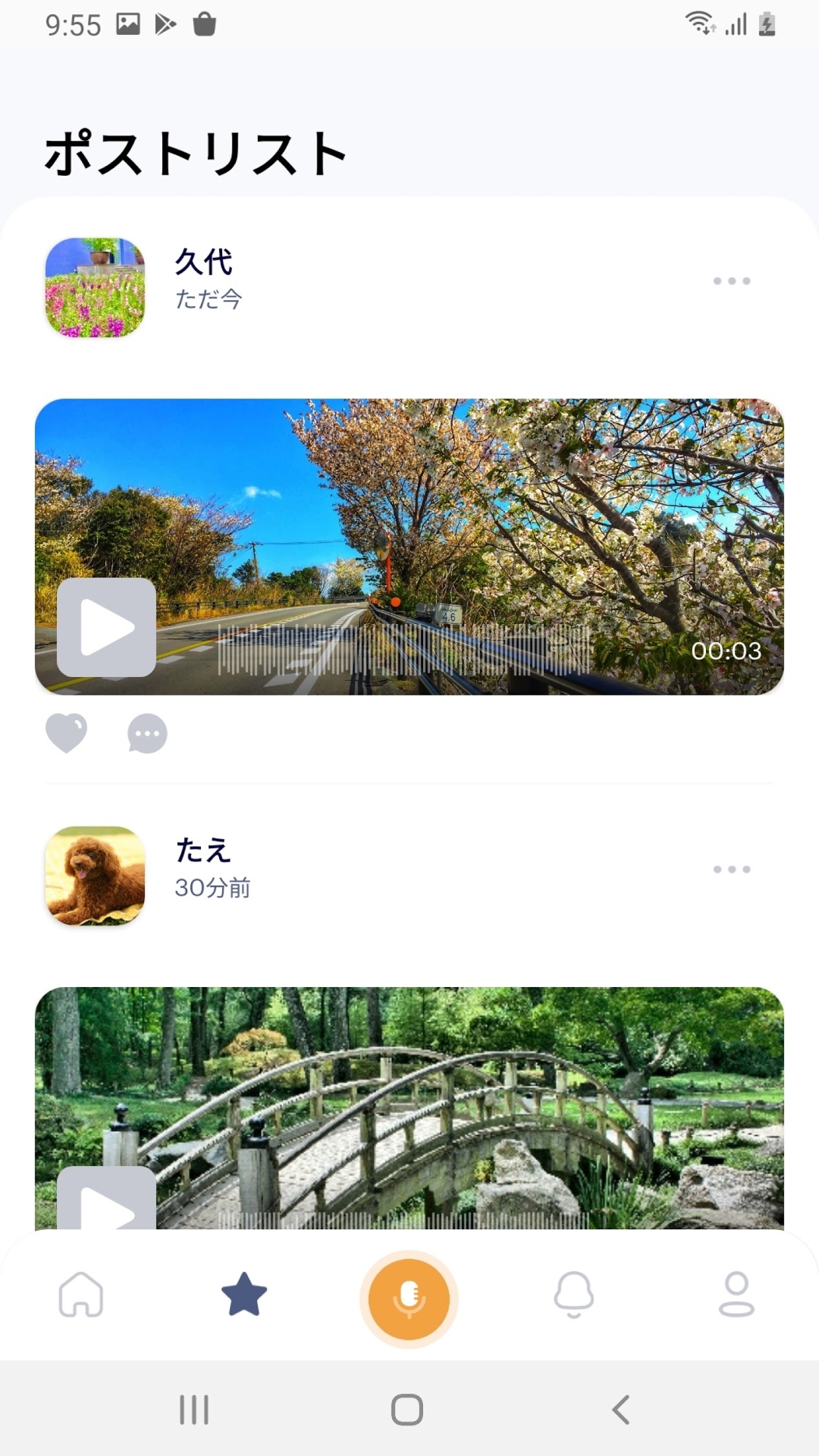Open recent apps from the navigation bar
819x1456 pixels.
194,1409
